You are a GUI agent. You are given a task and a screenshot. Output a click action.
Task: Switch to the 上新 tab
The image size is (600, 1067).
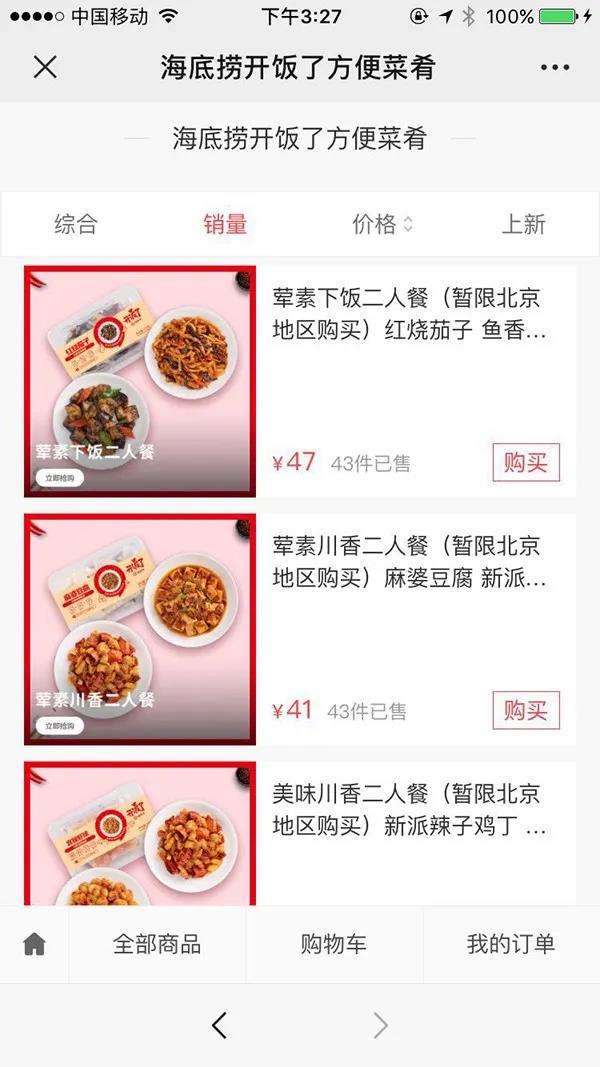524,224
